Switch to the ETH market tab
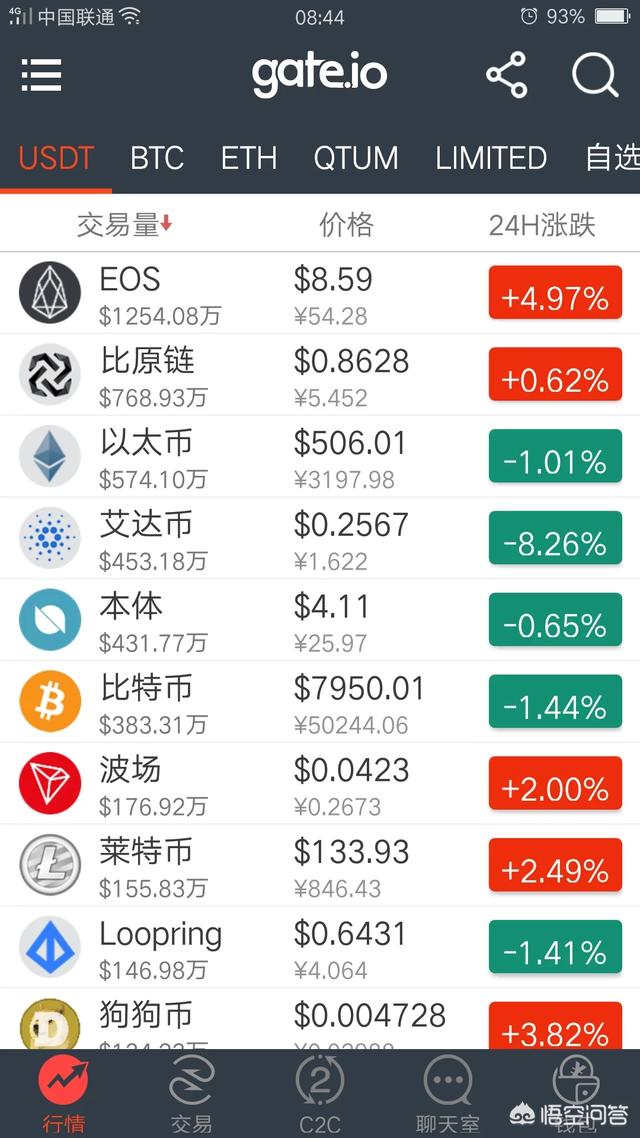640x1138 pixels. pos(248,158)
